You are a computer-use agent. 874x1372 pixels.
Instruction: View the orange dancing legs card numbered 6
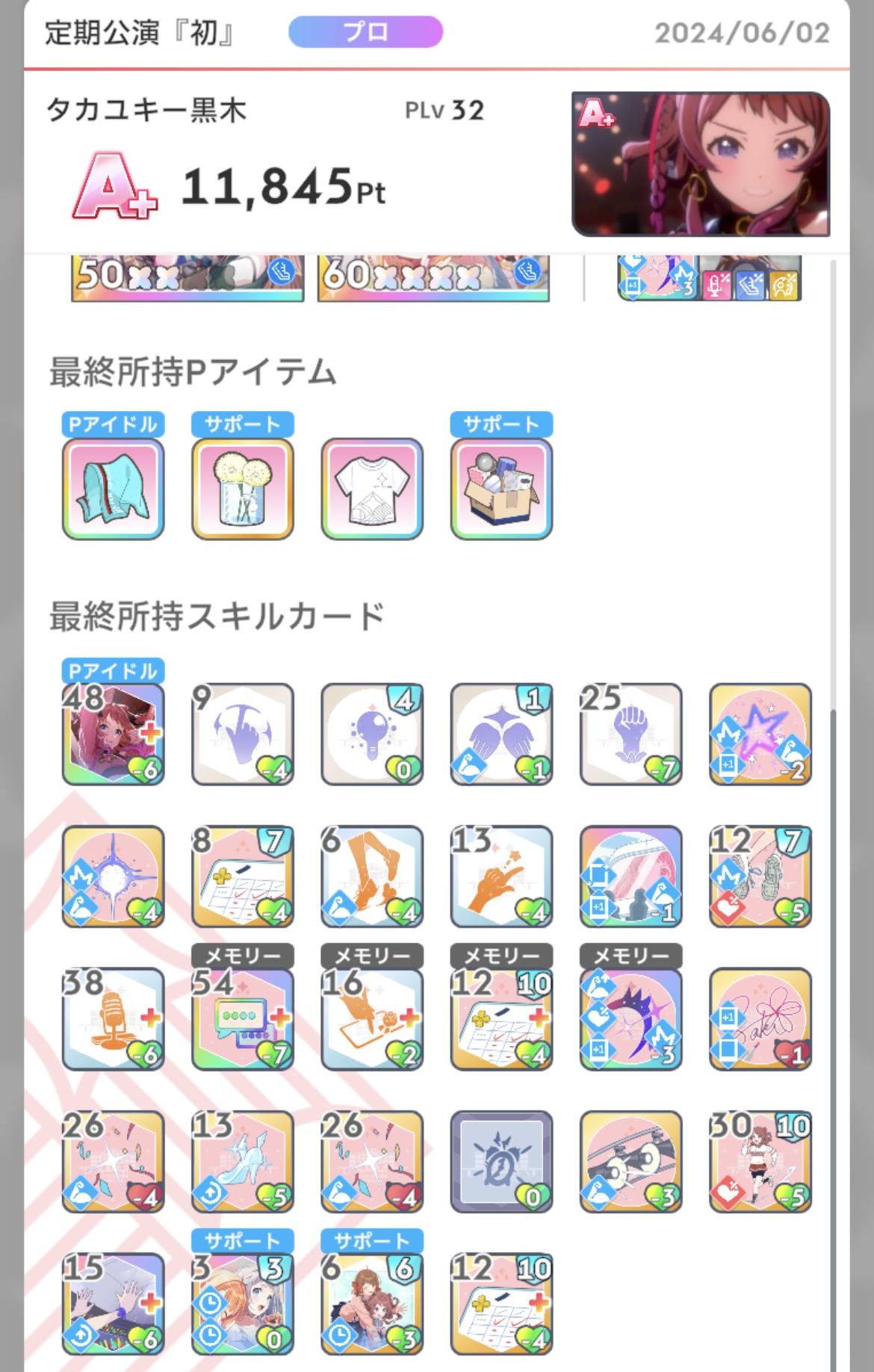371,877
